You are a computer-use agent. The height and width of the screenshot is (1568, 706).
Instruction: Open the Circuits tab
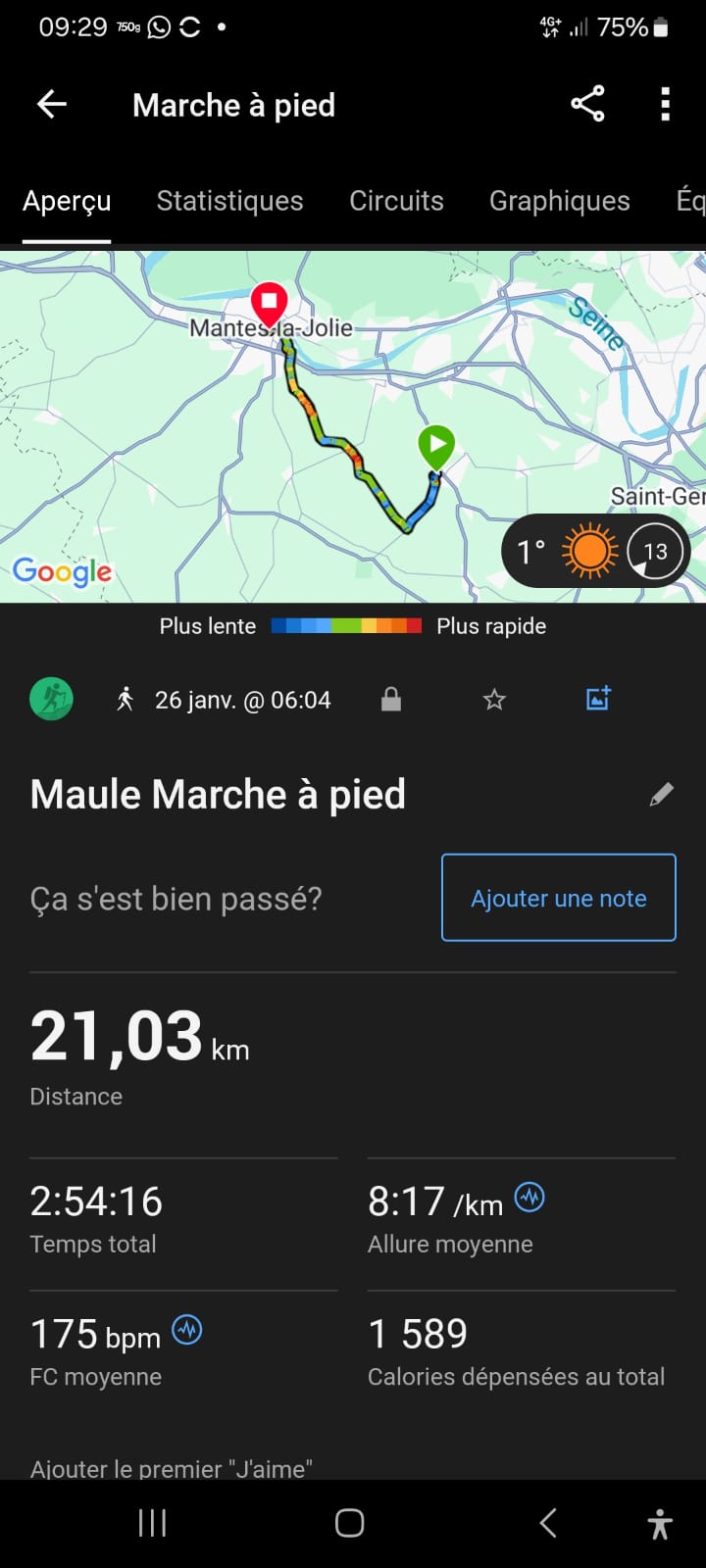point(396,201)
